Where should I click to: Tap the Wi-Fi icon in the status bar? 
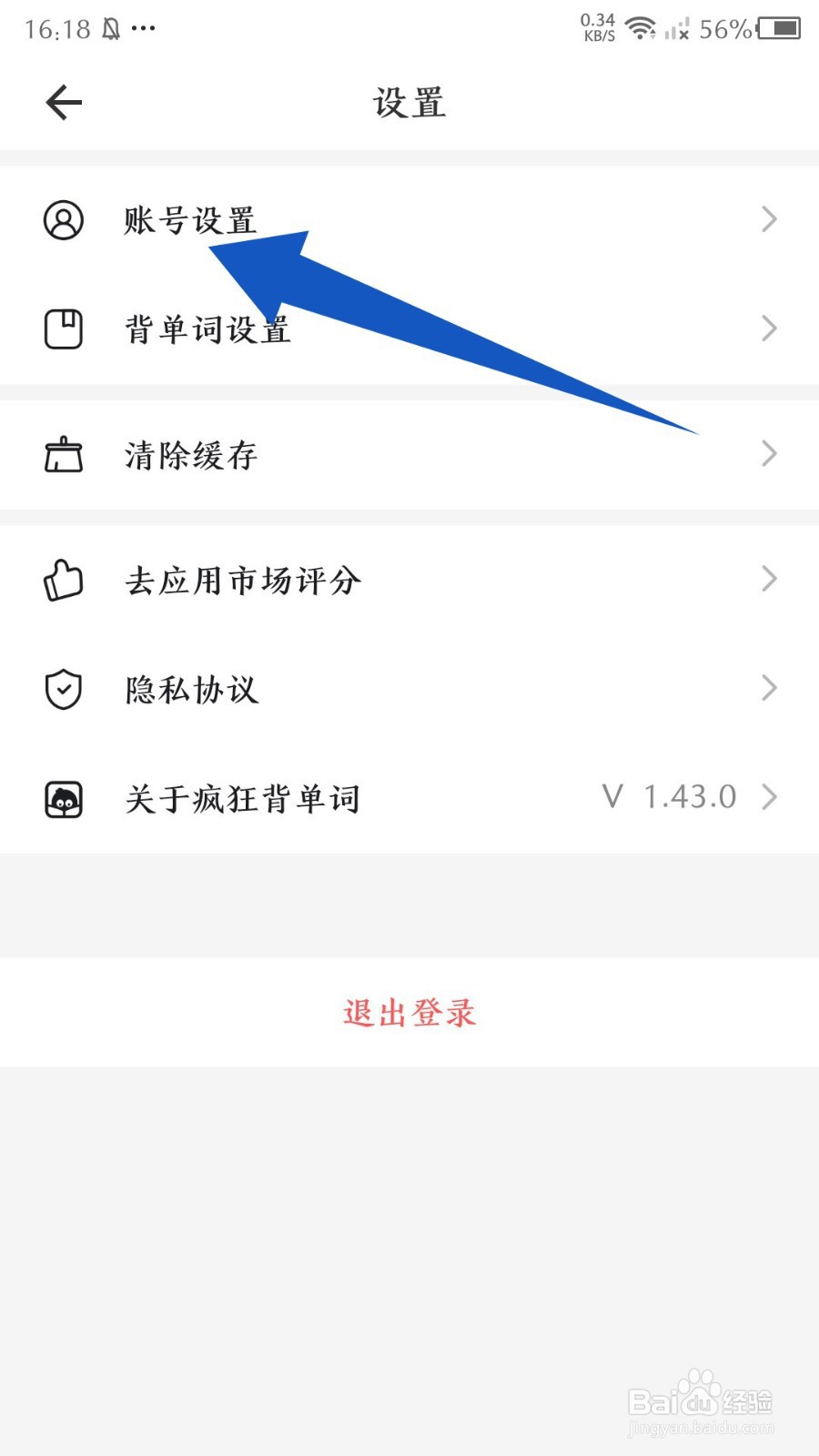click(x=642, y=27)
